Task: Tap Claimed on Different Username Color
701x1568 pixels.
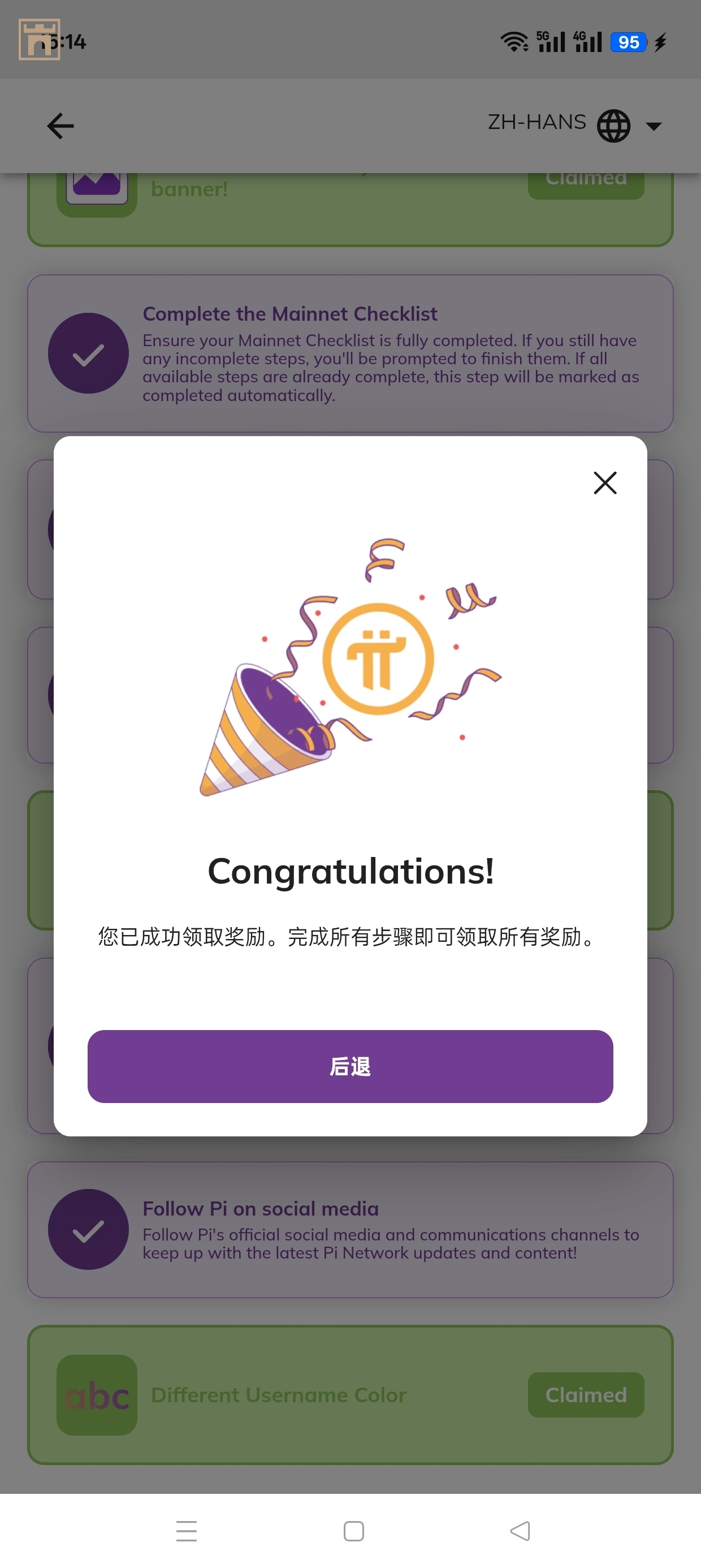Action: [x=585, y=1394]
